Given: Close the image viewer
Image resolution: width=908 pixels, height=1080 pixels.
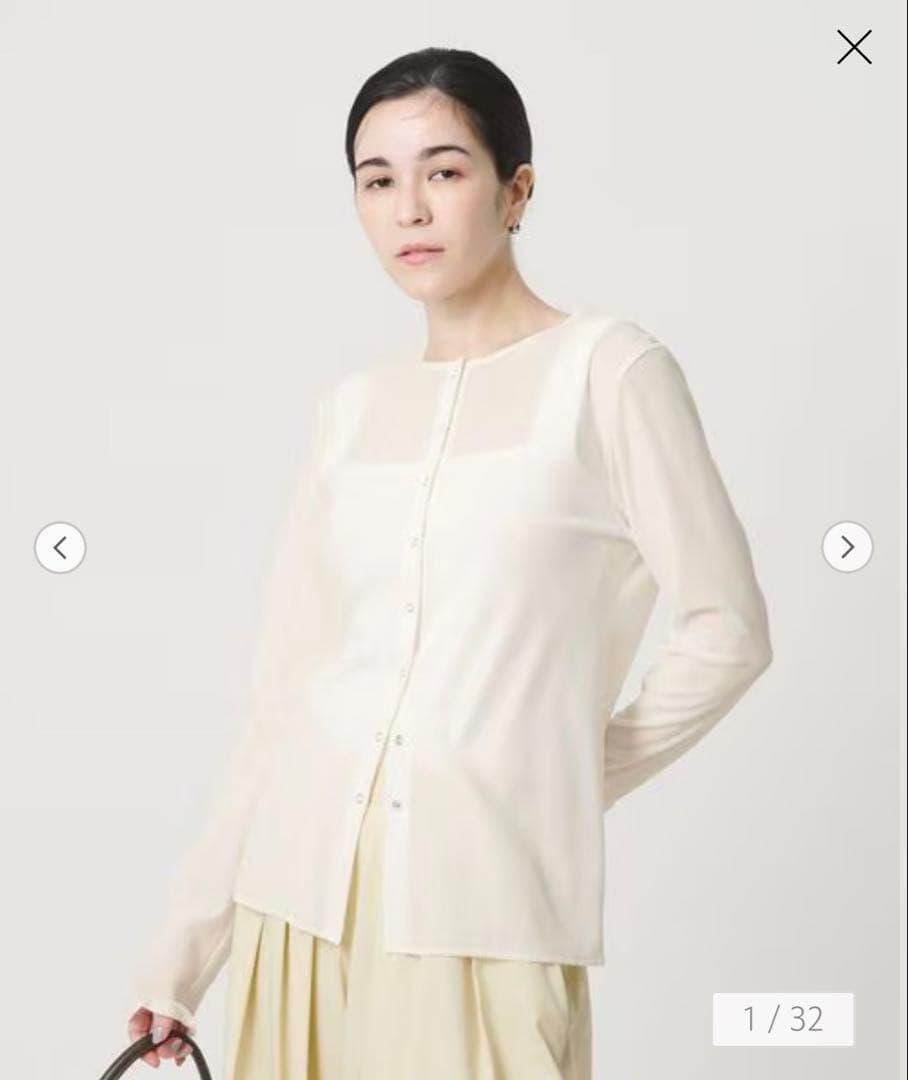Looking at the screenshot, I should pyautogui.click(x=854, y=47).
